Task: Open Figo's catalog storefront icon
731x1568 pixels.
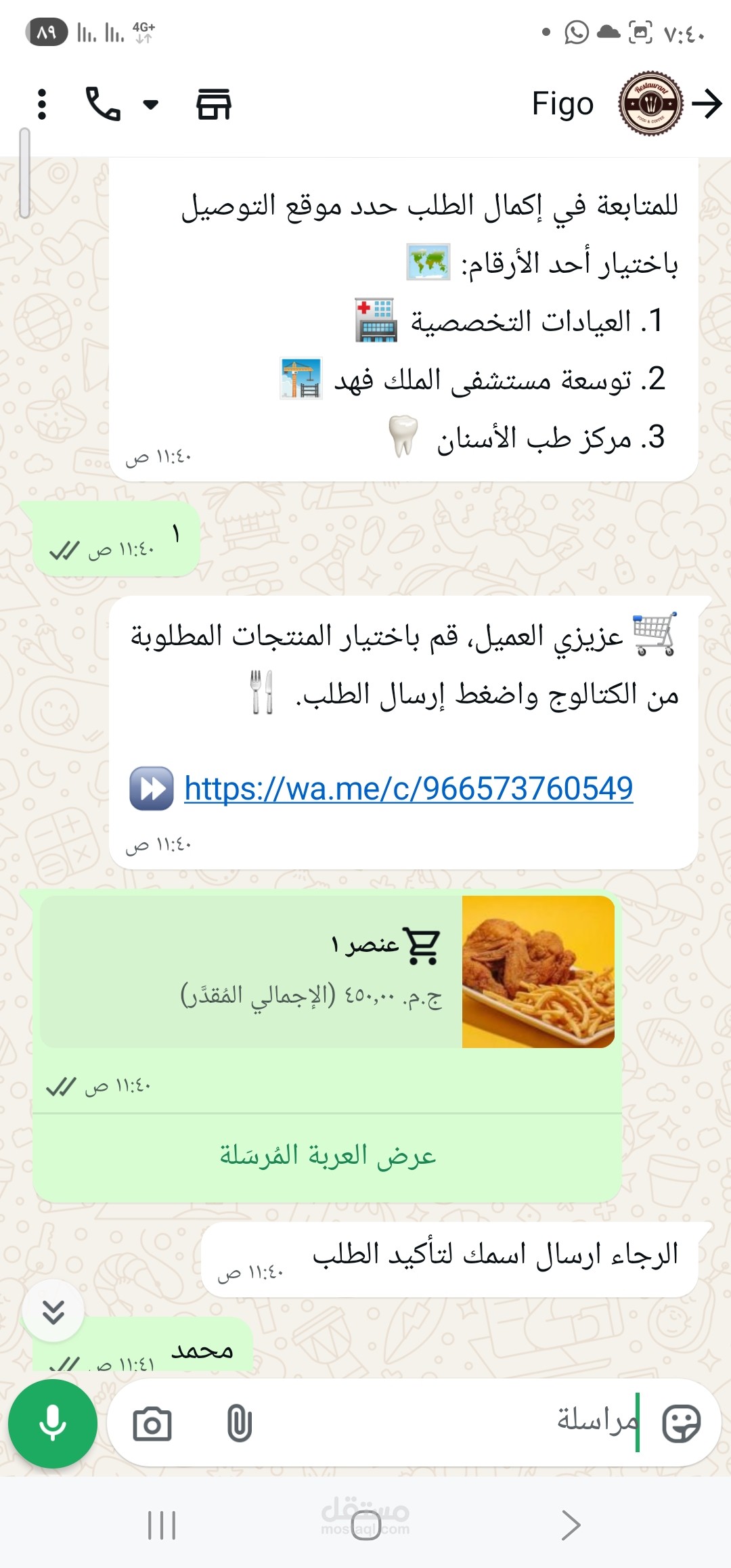Action: point(214,104)
